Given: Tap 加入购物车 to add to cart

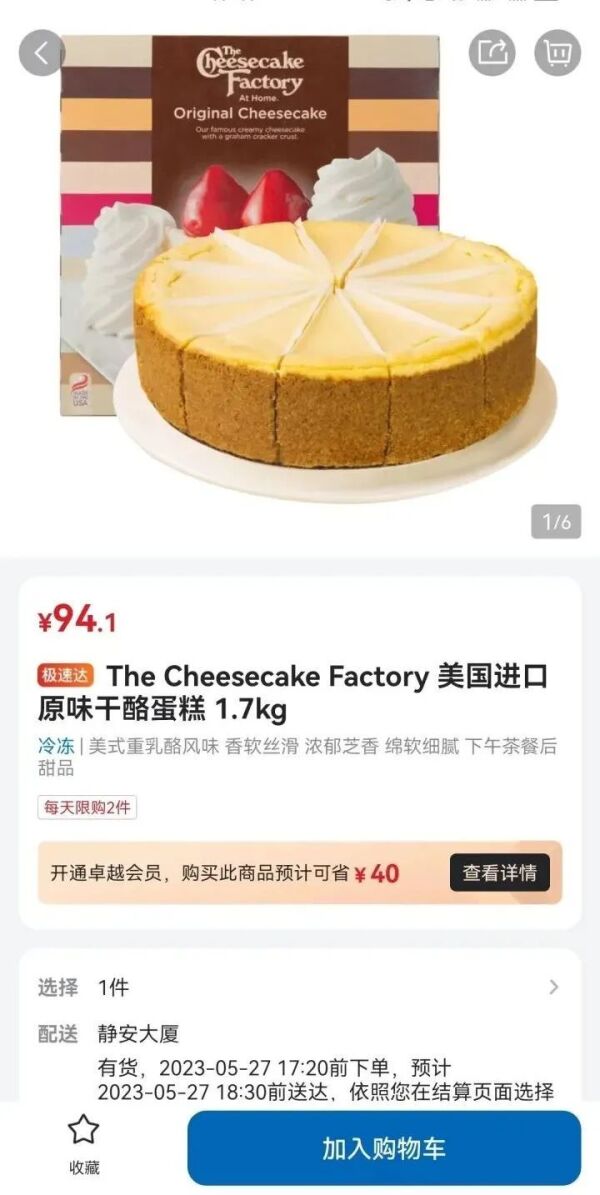Looking at the screenshot, I should click(384, 1148).
